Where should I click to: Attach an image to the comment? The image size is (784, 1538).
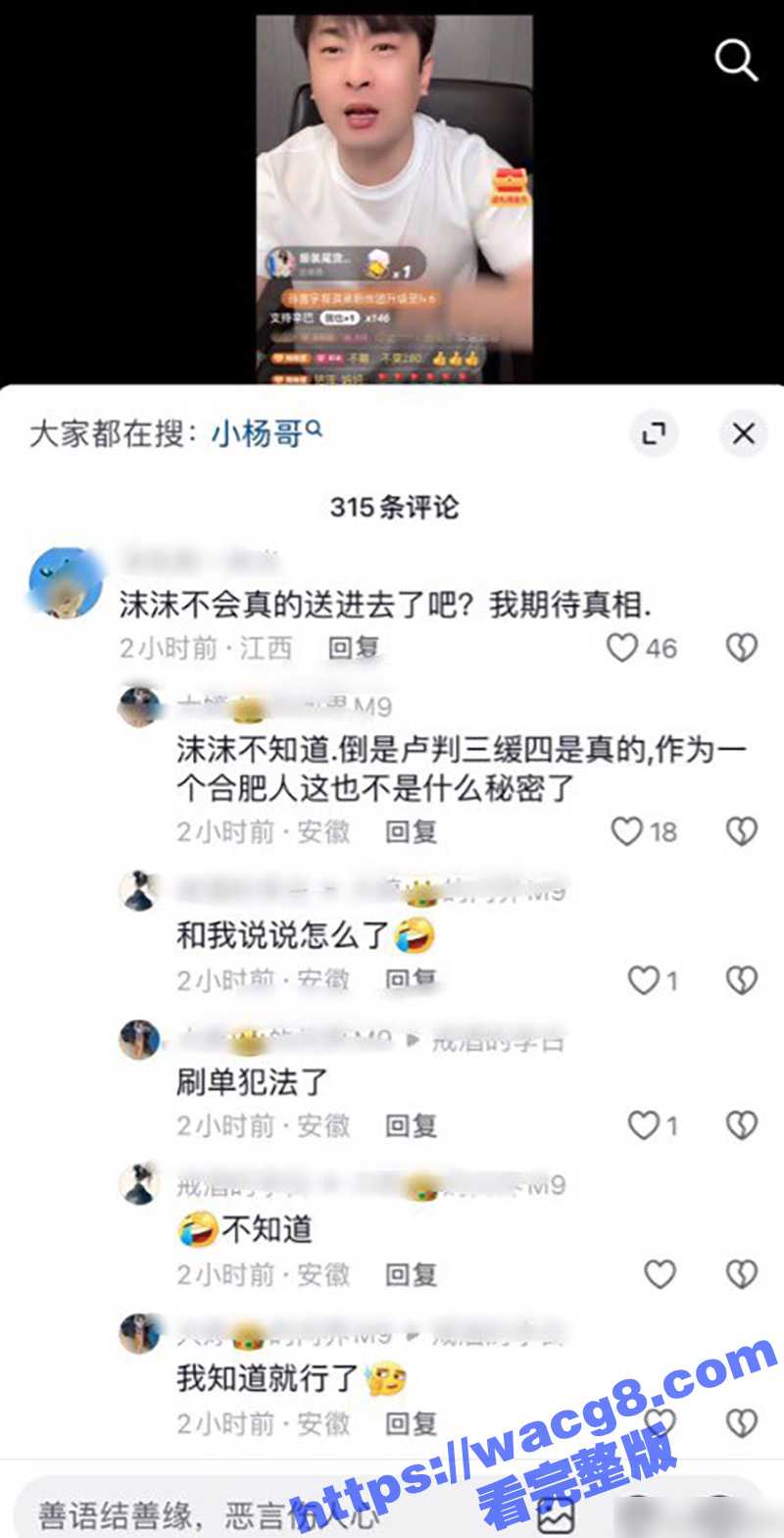pyautogui.click(x=557, y=1515)
